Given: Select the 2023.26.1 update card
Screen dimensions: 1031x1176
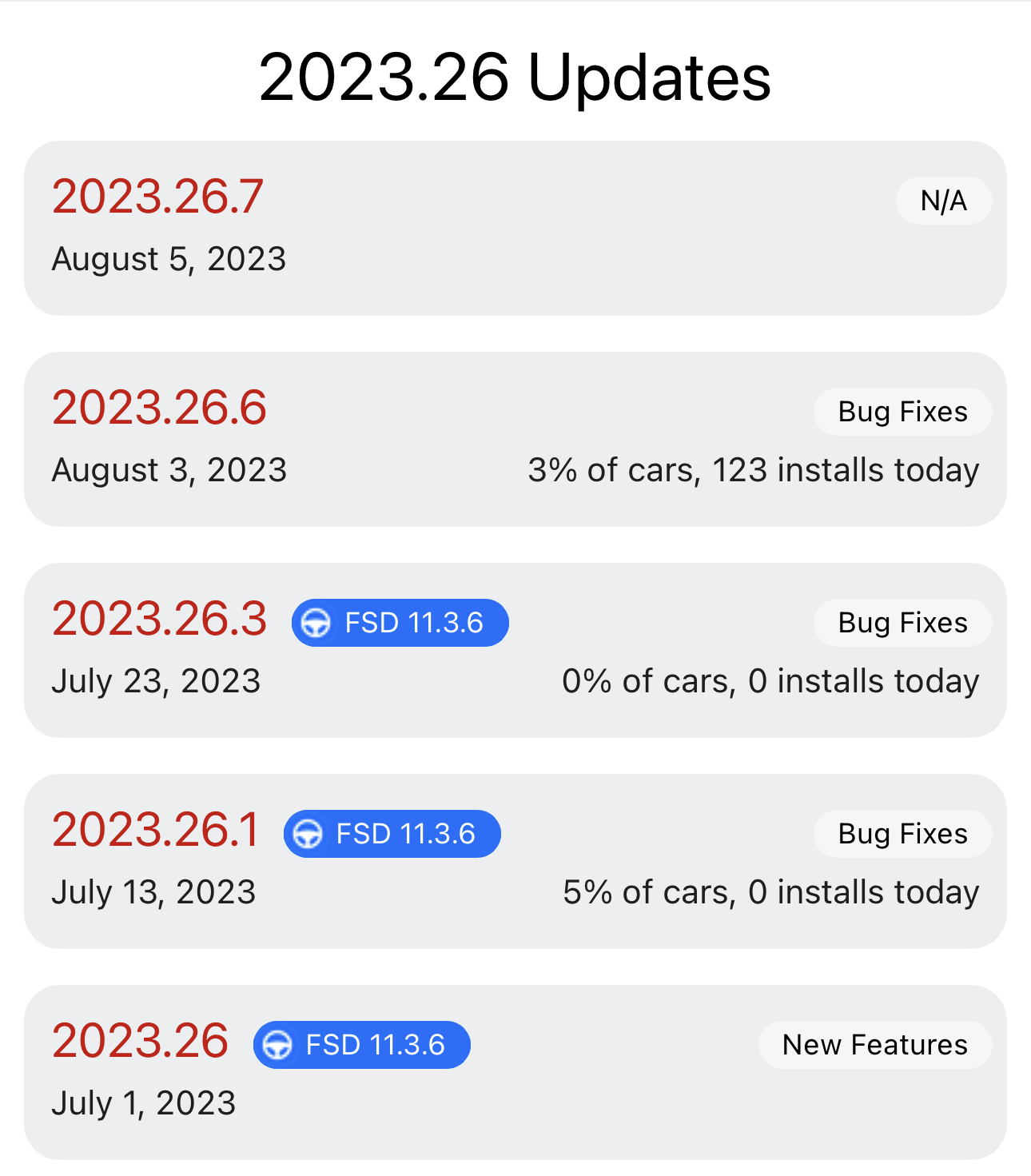Looking at the screenshot, I should pos(515,861).
